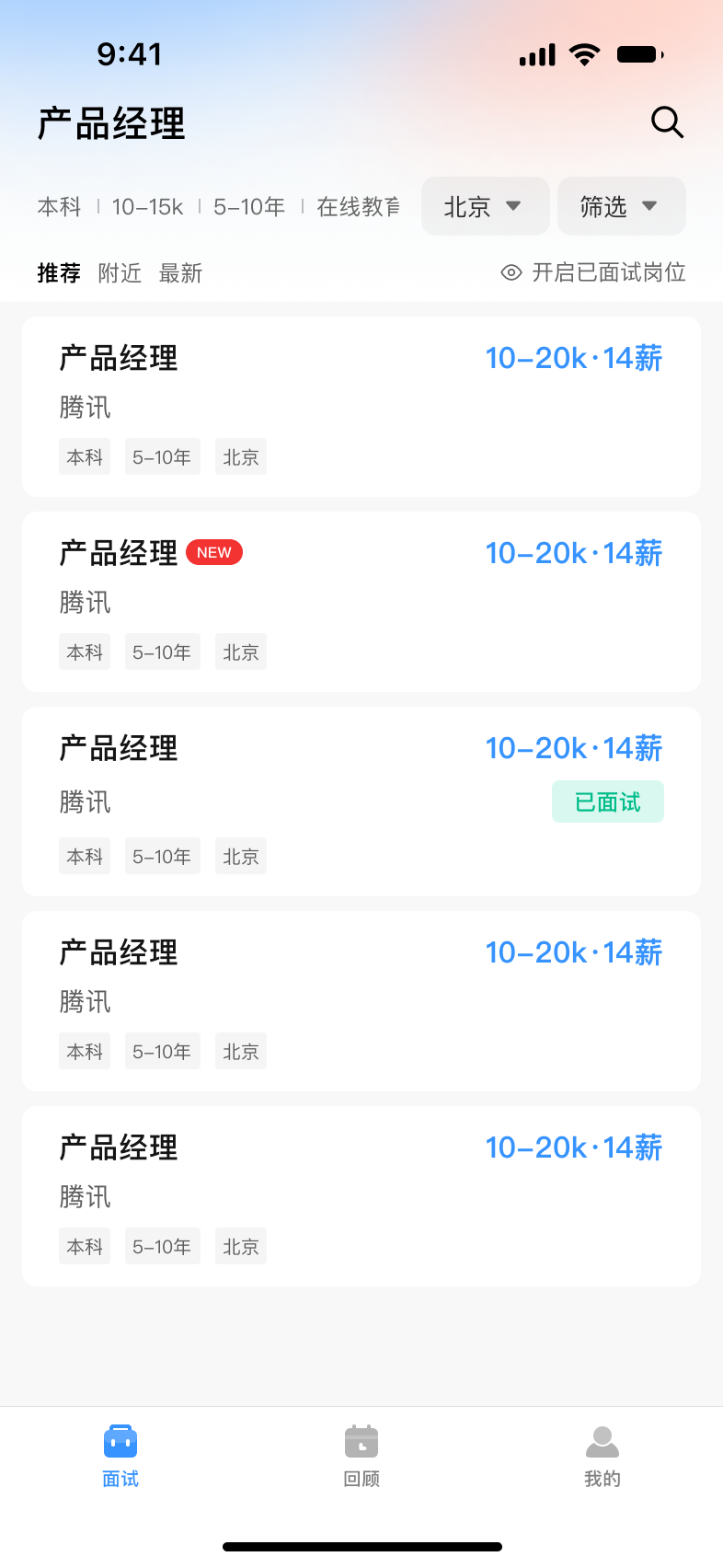Viewport: 723px width, 1568px height.
Task: Toggle 开启已面试岗位 visibility
Action: click(x=593, y=272)
